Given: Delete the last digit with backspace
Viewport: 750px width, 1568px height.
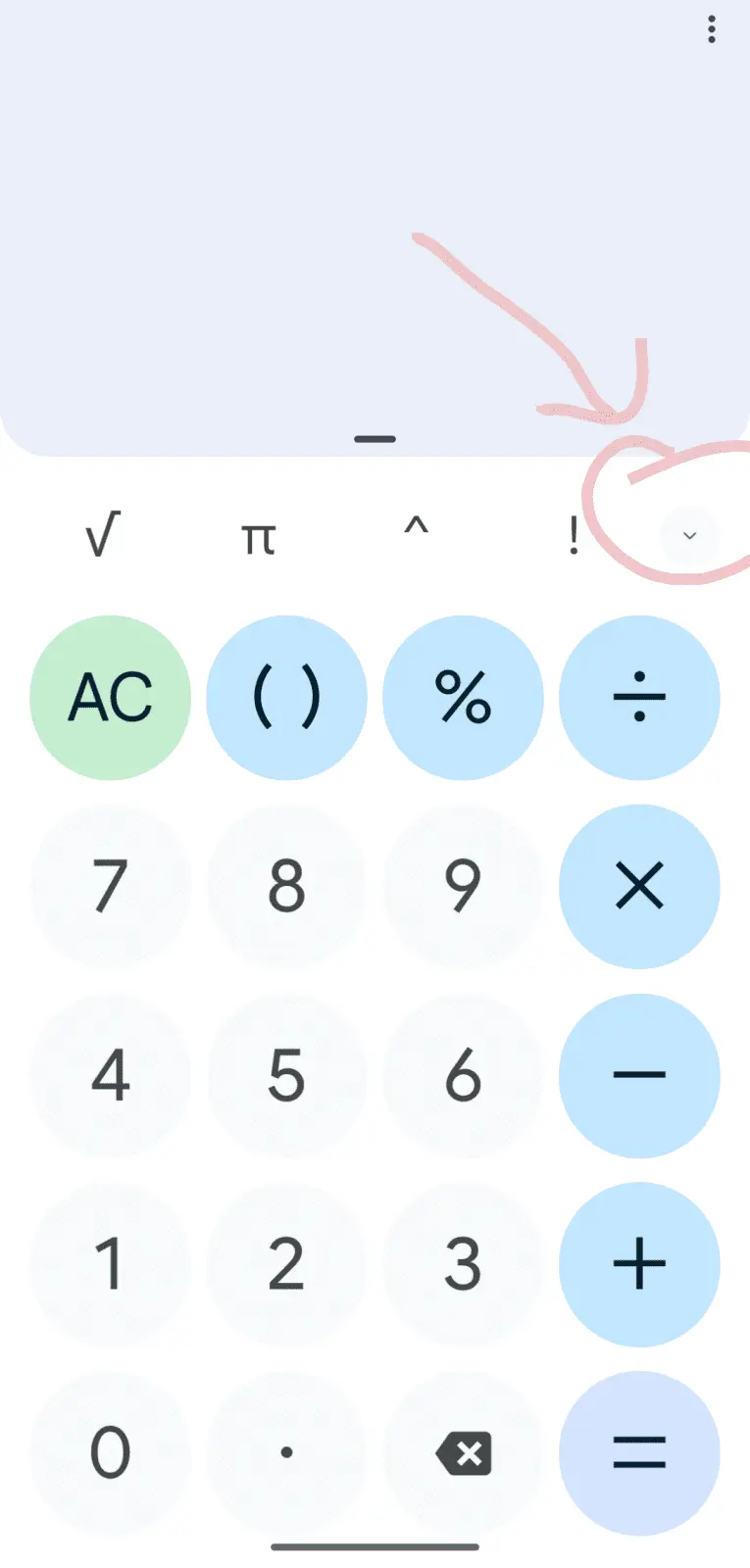Looking at the screenshot, I should (463, 1452).
